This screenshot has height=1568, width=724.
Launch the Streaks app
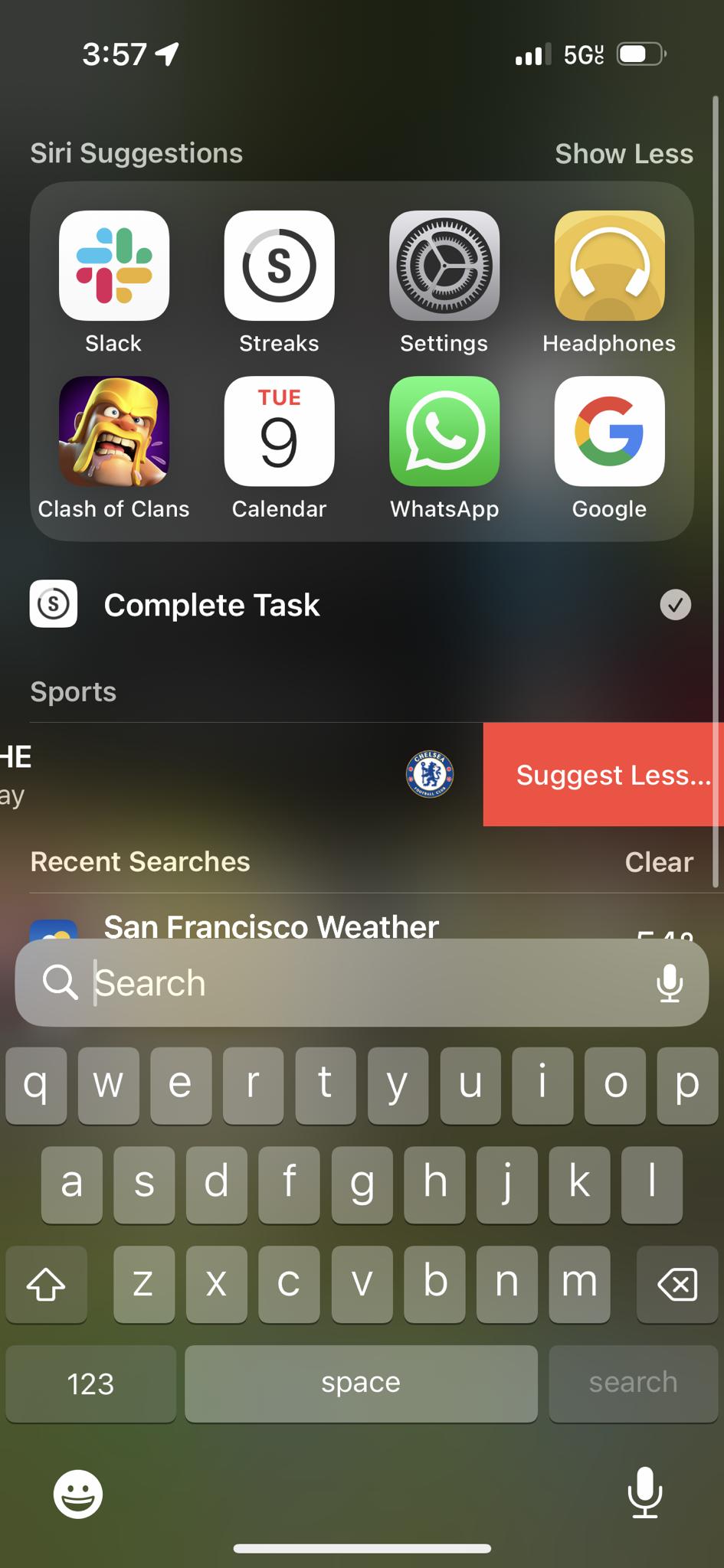279,266
